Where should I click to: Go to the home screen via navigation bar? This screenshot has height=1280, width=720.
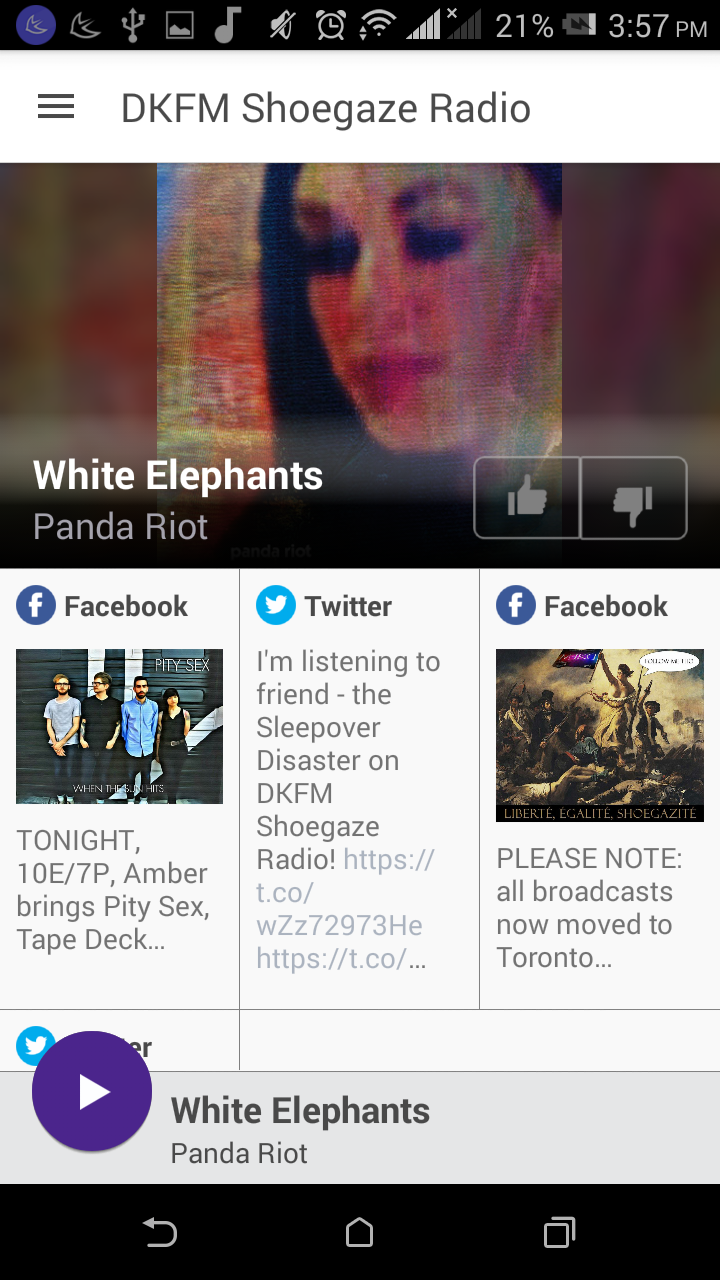(360, 1233)
